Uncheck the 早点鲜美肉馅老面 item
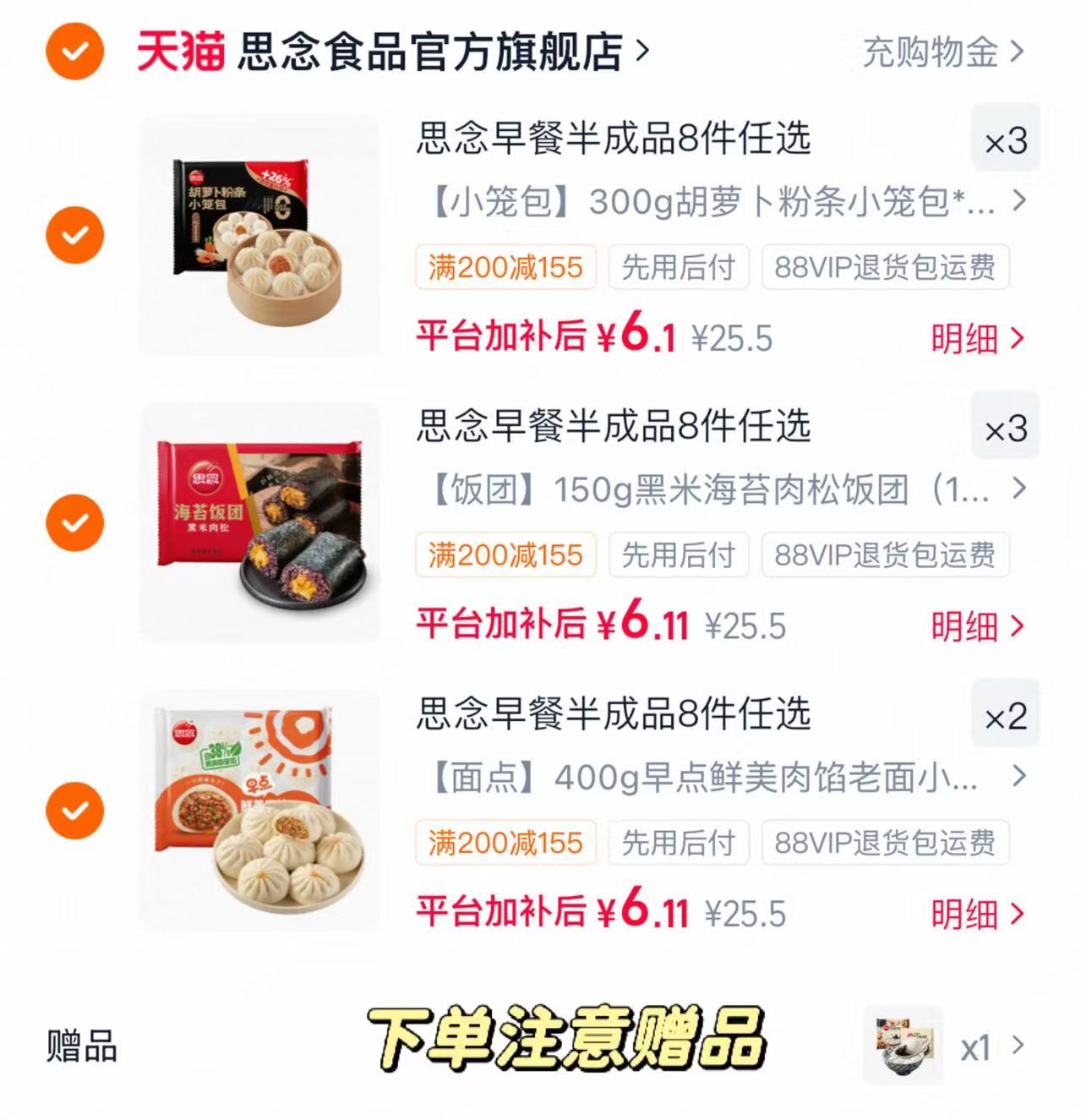Image resolution: width=1081 pixels, height=1120 pixels. (x=74, y=810)
